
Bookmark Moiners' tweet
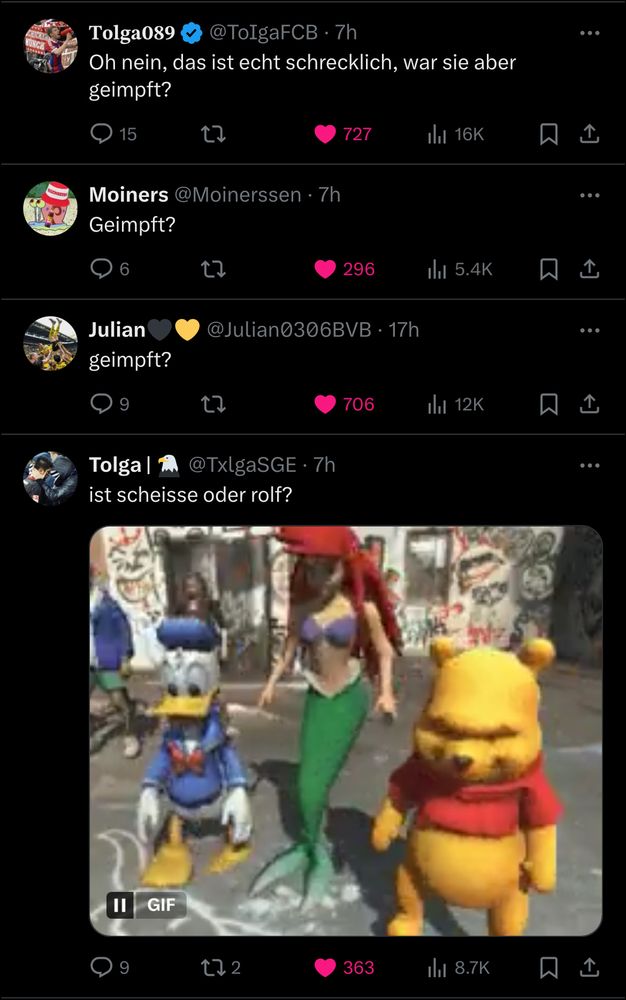pyautogui.click(x=549, y=269)
